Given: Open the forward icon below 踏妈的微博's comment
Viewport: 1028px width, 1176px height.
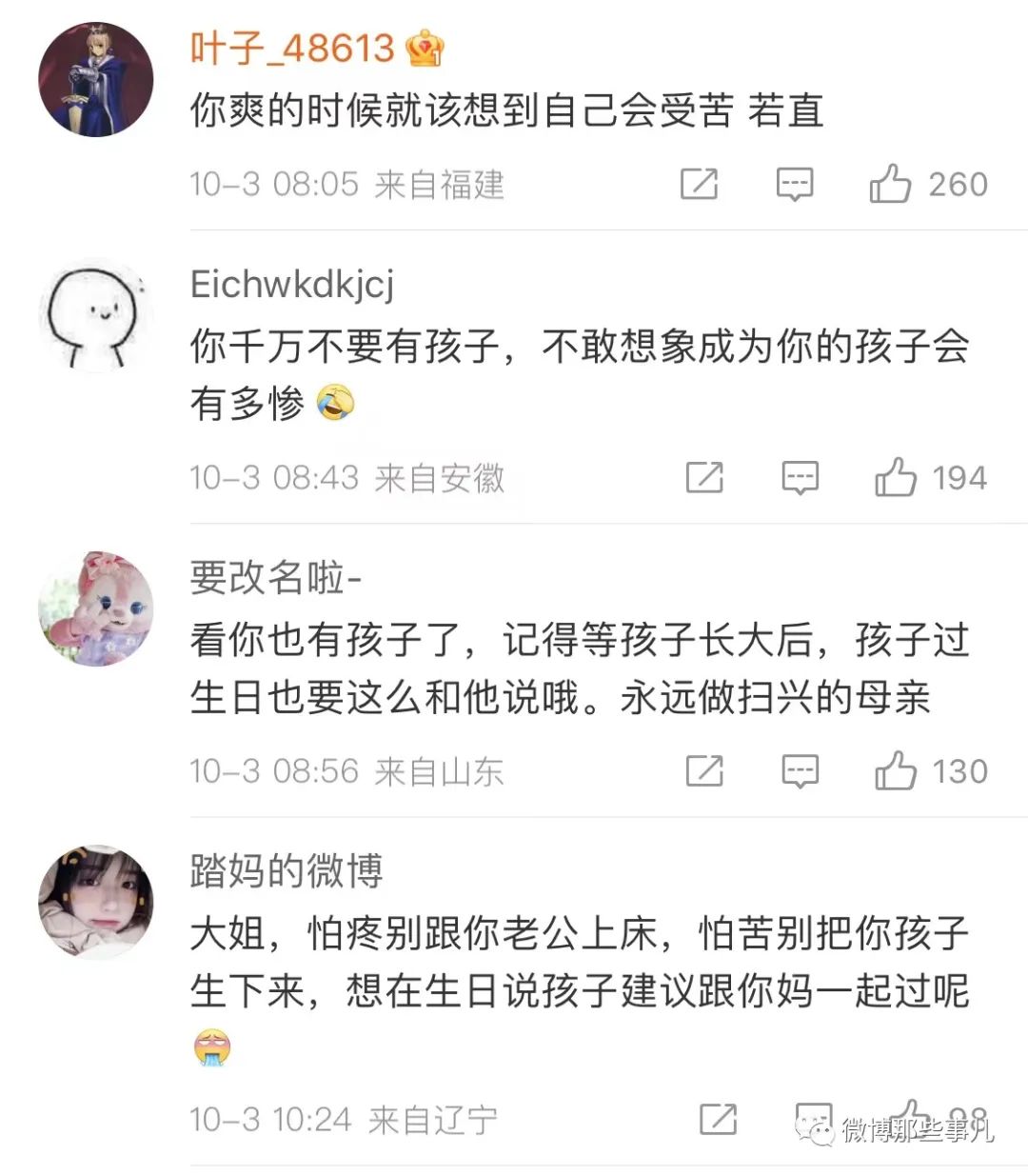Looking at the screenshot, I should (x=721, y=1119).
